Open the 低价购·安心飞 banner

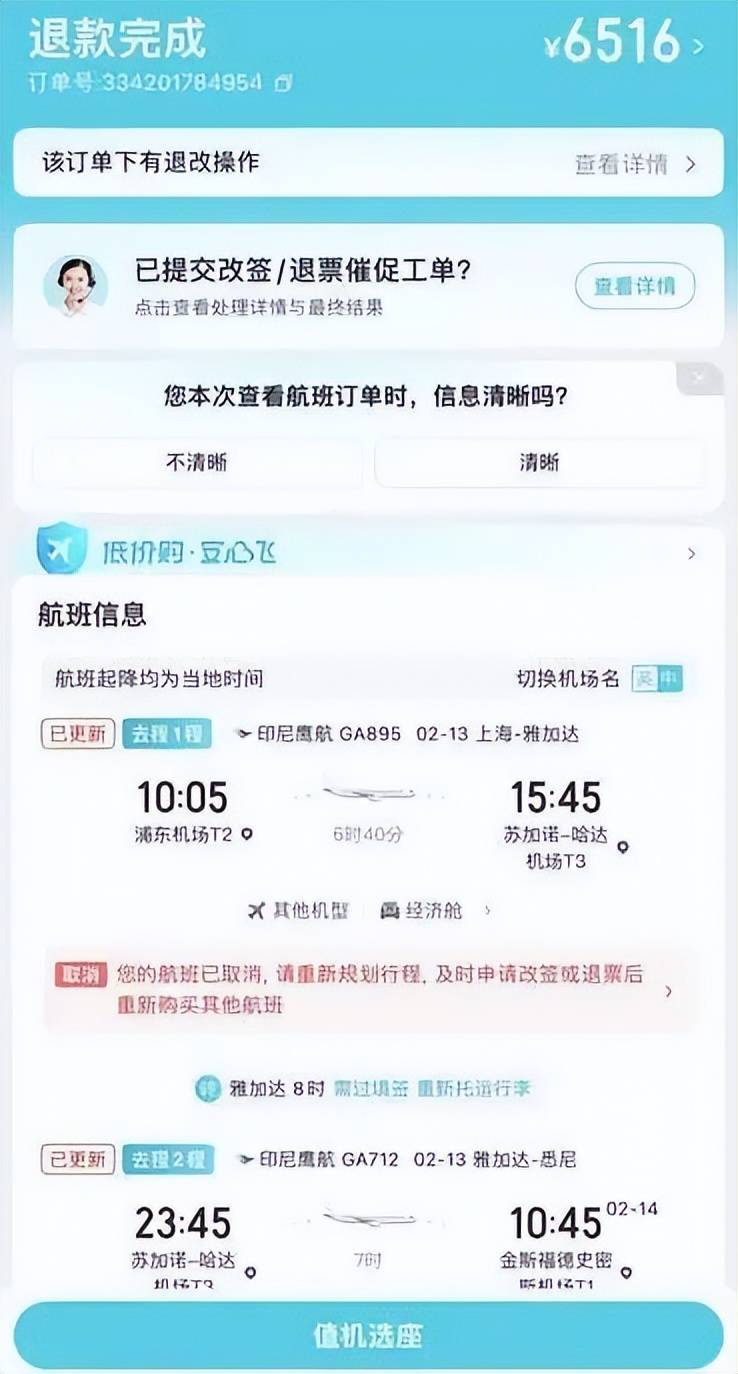click(368, 553)
